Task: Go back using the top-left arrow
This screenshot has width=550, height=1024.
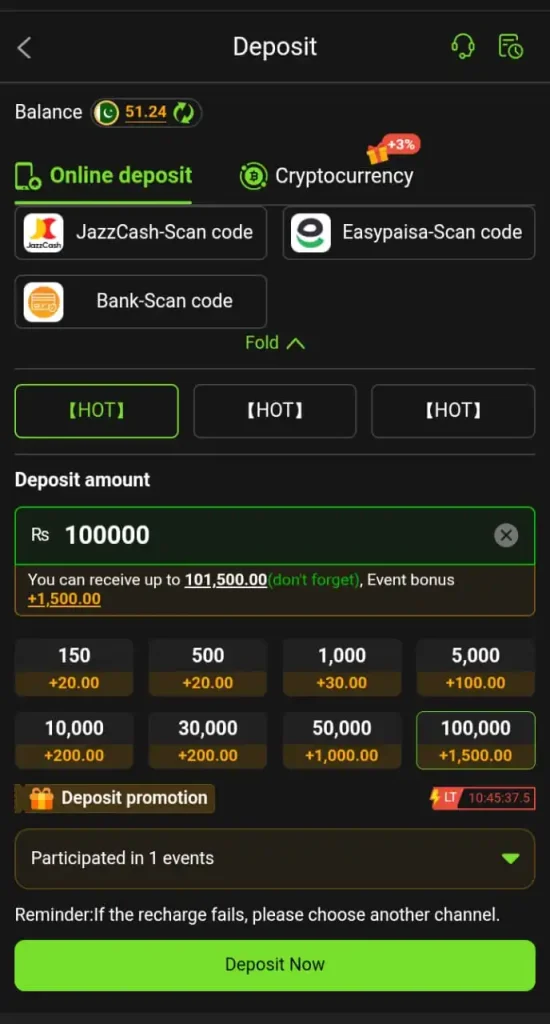Action: [x=24, y=48]
